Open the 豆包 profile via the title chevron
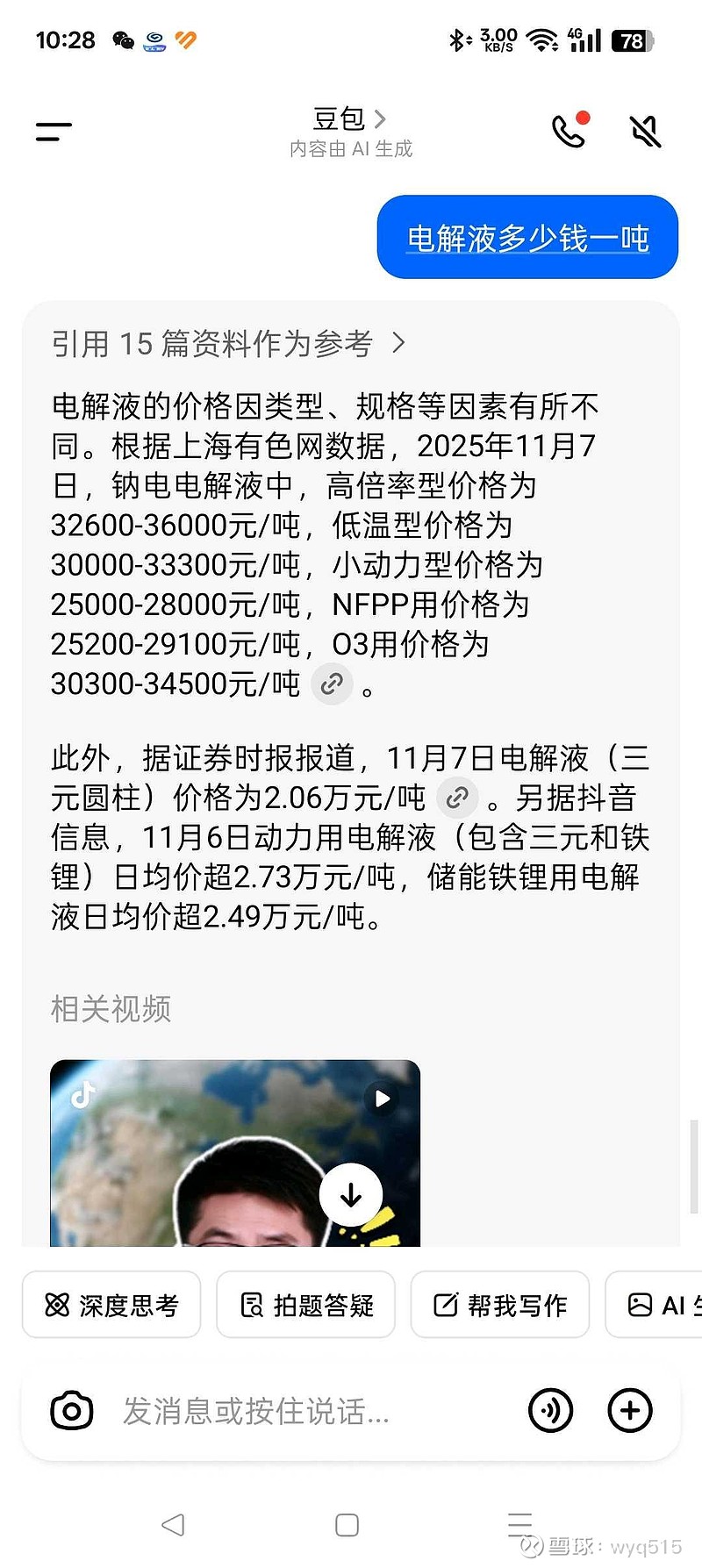 tap(381, 119)
